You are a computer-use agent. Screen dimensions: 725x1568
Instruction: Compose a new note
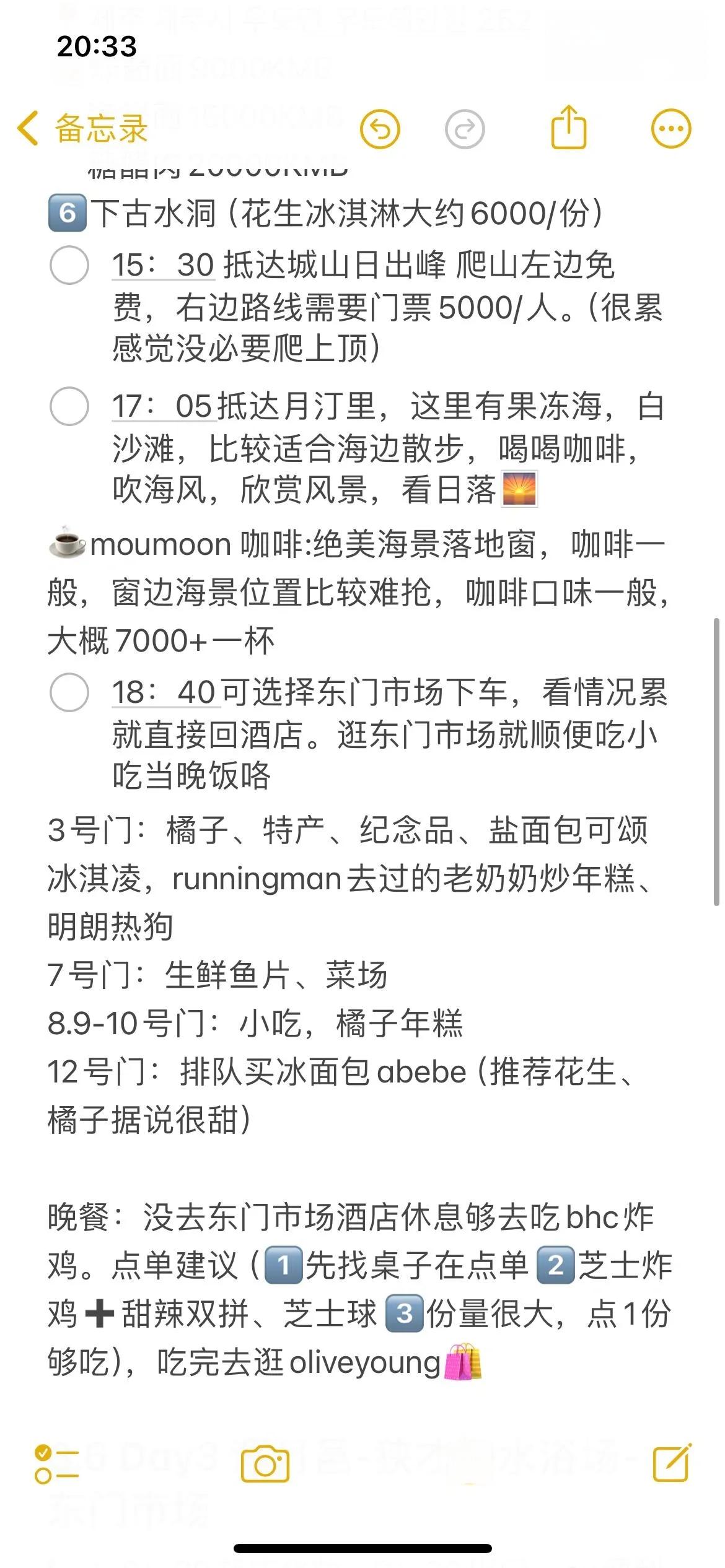(672, 1464)
